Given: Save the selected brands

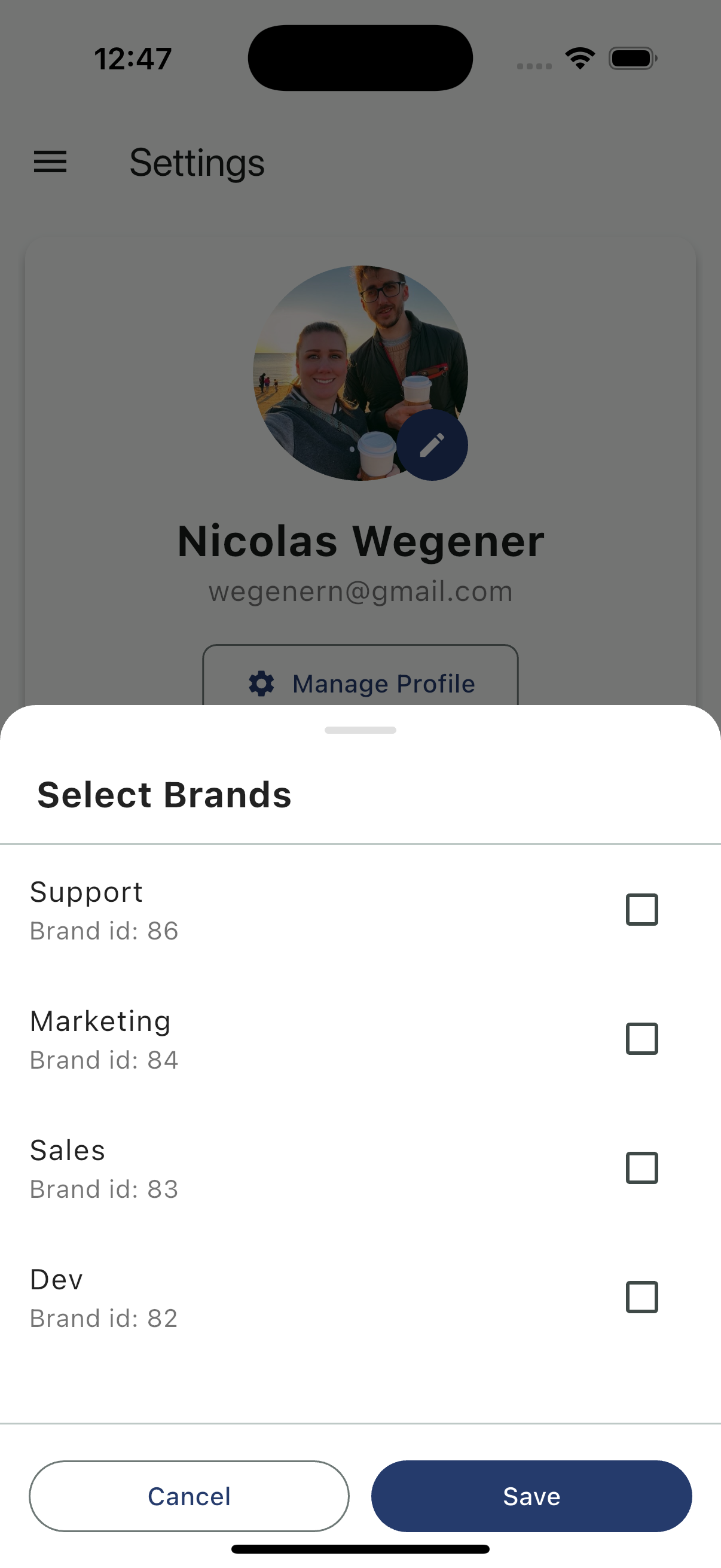Looking at the screenshot, I should 531,1496.
